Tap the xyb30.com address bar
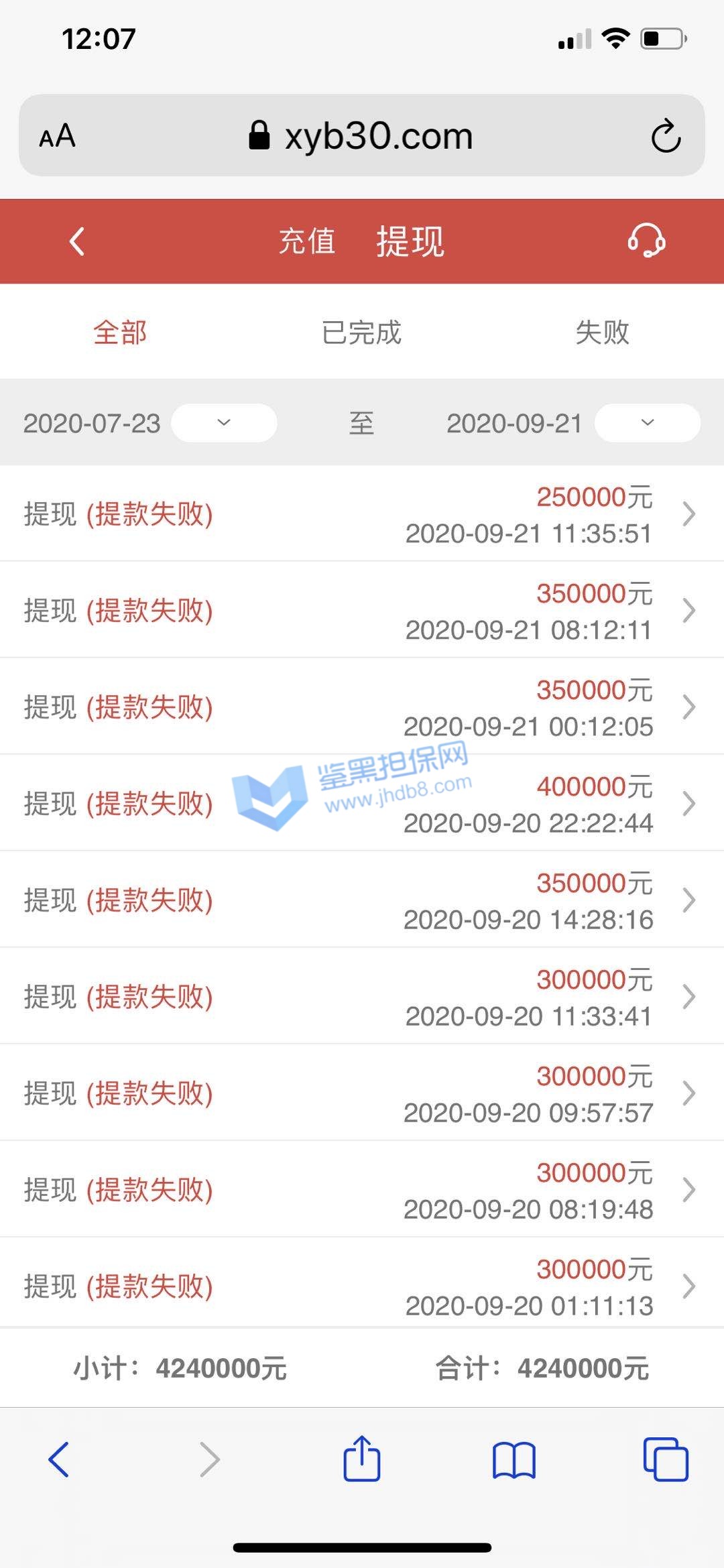Viewport: 724px width, 1568px height. pos(362,136)
